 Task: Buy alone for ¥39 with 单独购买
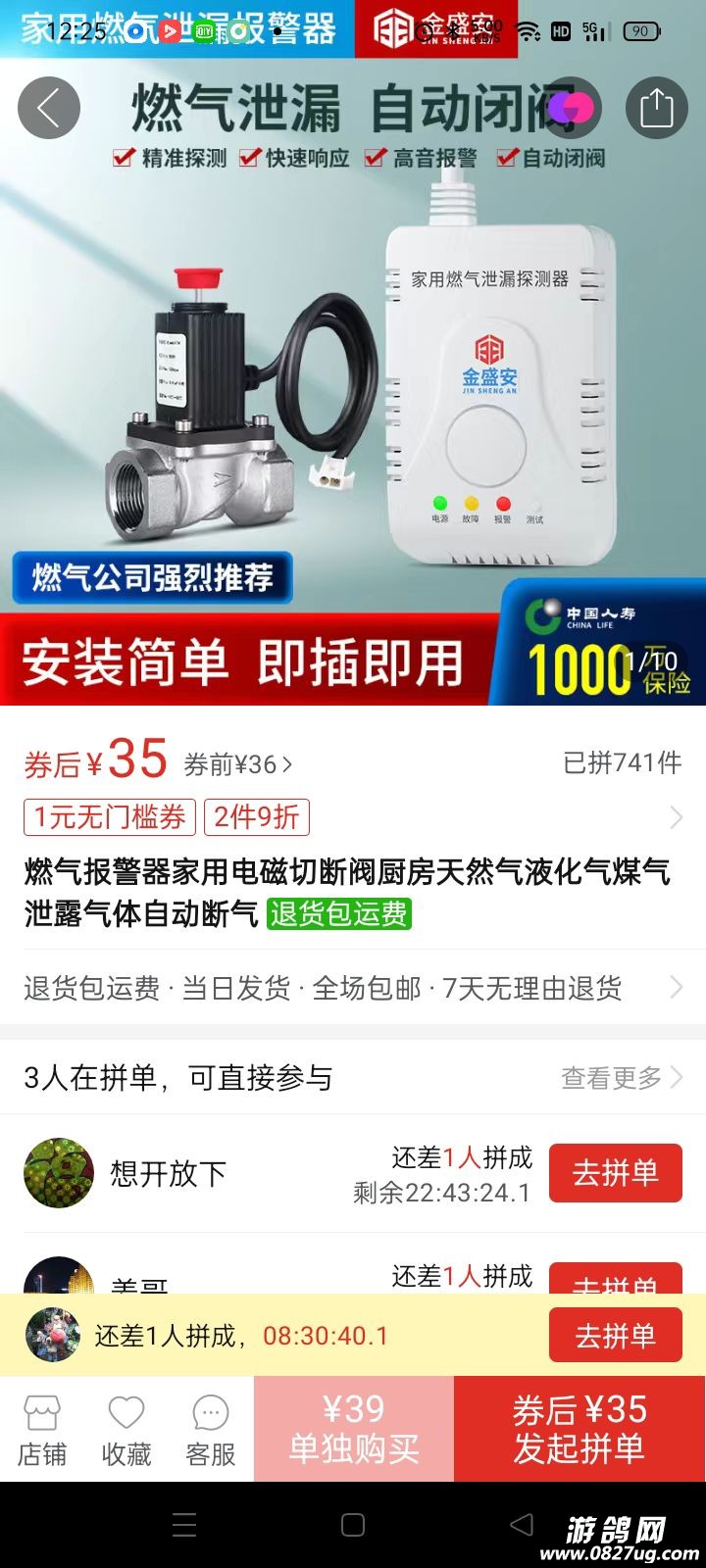[x=354, y=1429]
